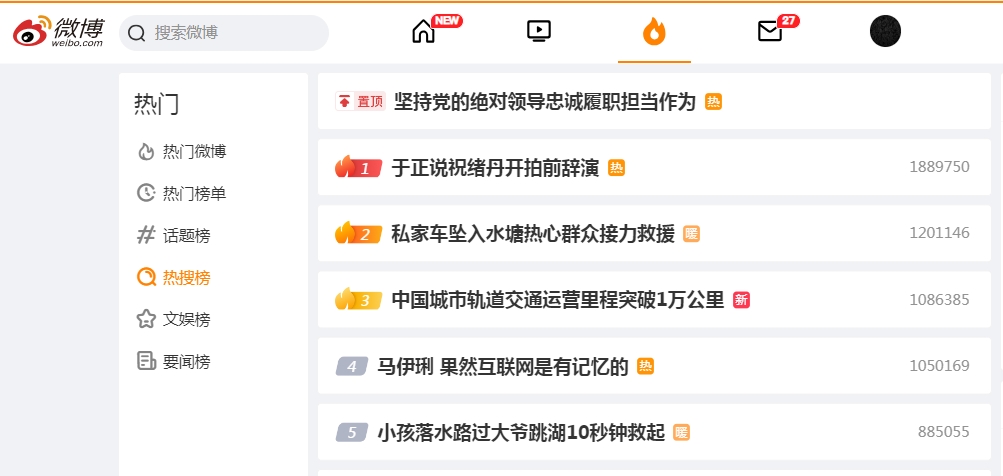Switch to the hot flame tab
This screenshot has height=476, width=1003.
click(x=654, y=32)
